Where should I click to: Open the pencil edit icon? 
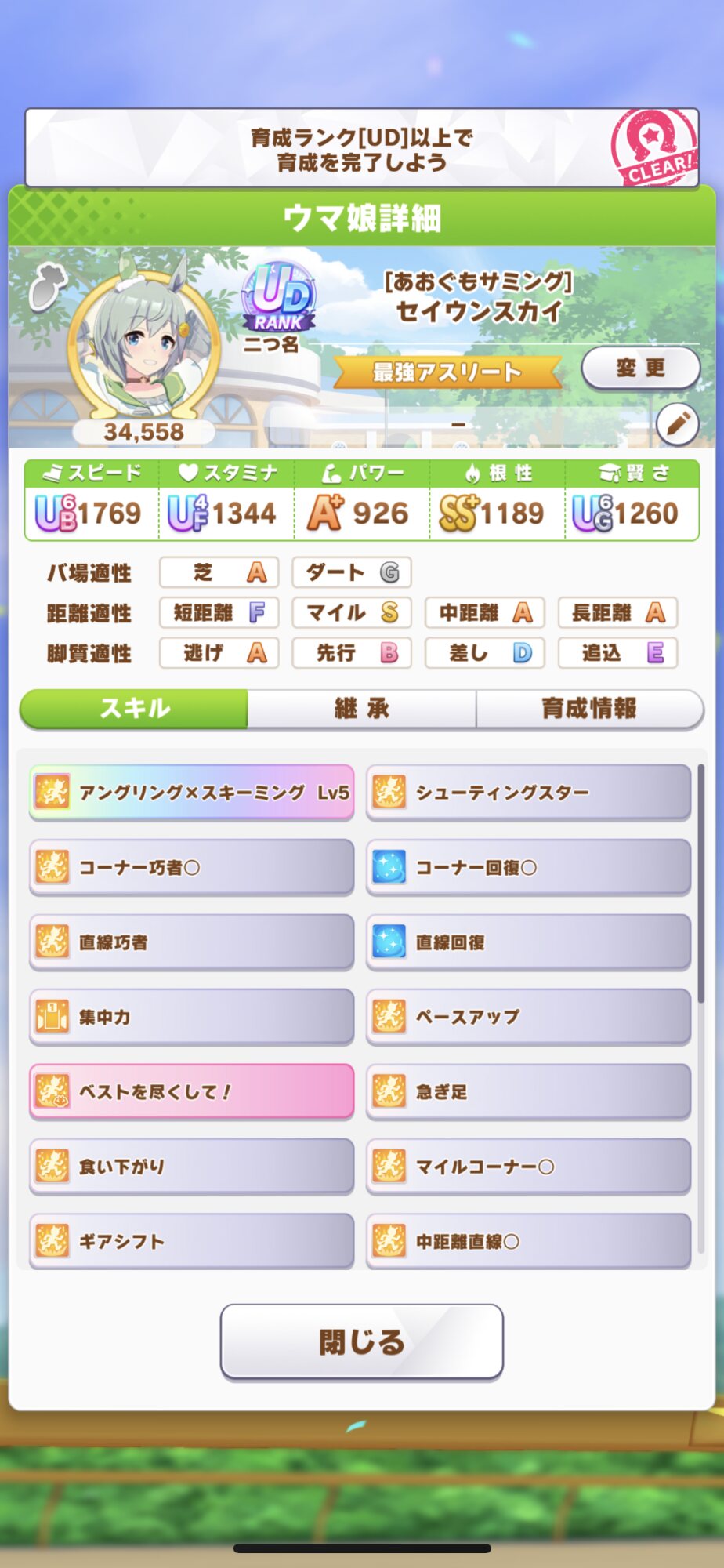click(x=677, y=424)
